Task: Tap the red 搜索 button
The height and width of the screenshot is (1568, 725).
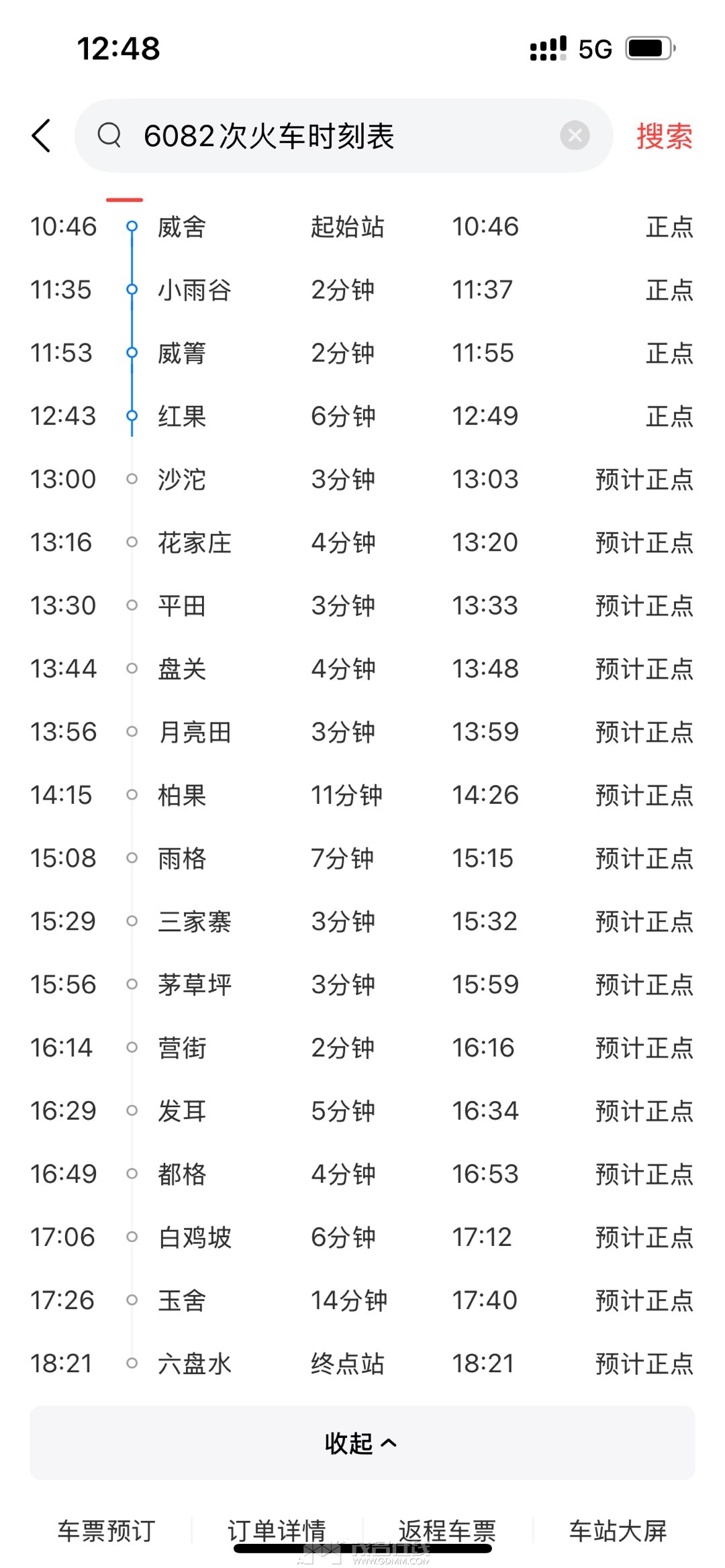Action: (x=664, y=136)
